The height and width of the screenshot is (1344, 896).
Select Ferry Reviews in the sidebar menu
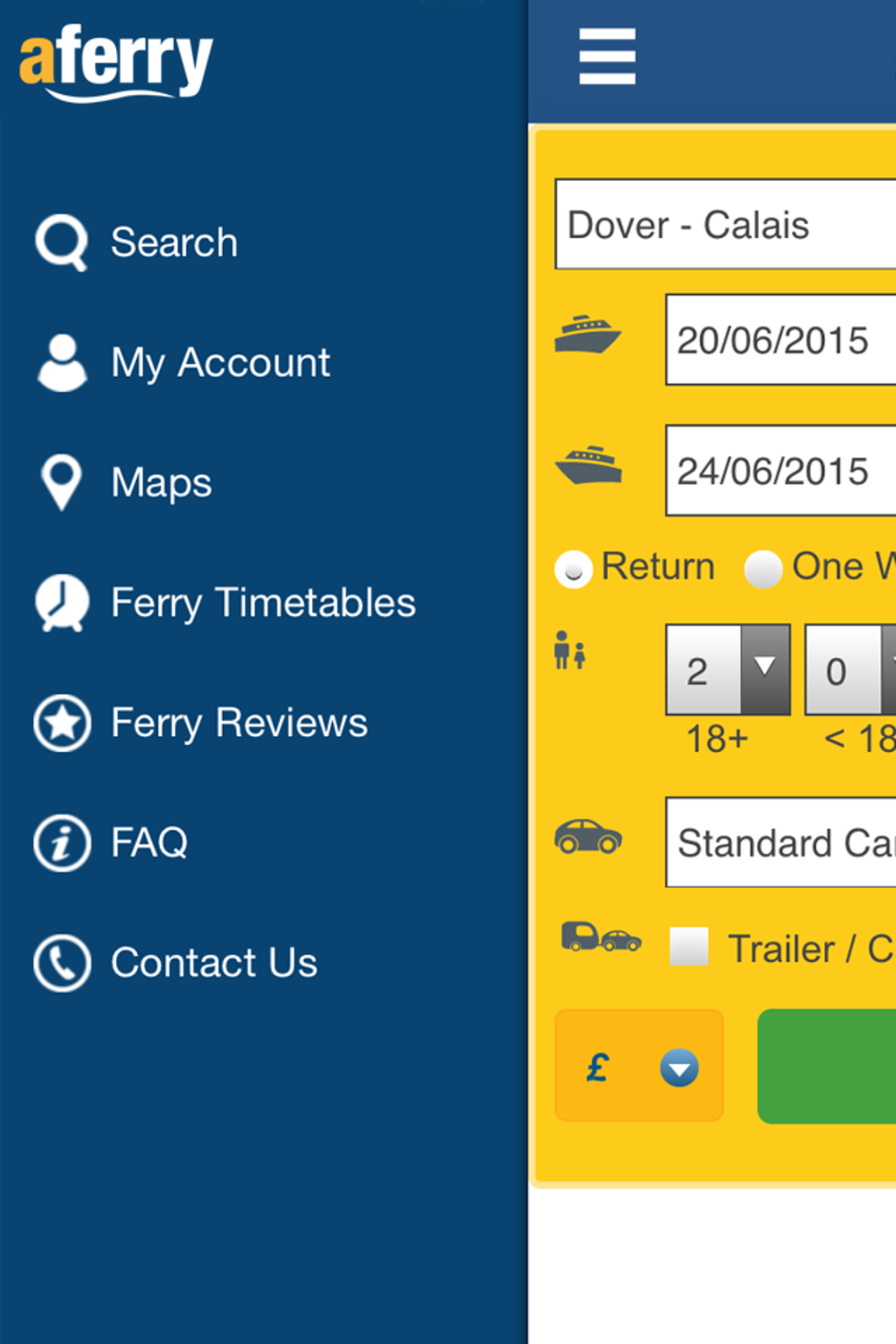239,722
